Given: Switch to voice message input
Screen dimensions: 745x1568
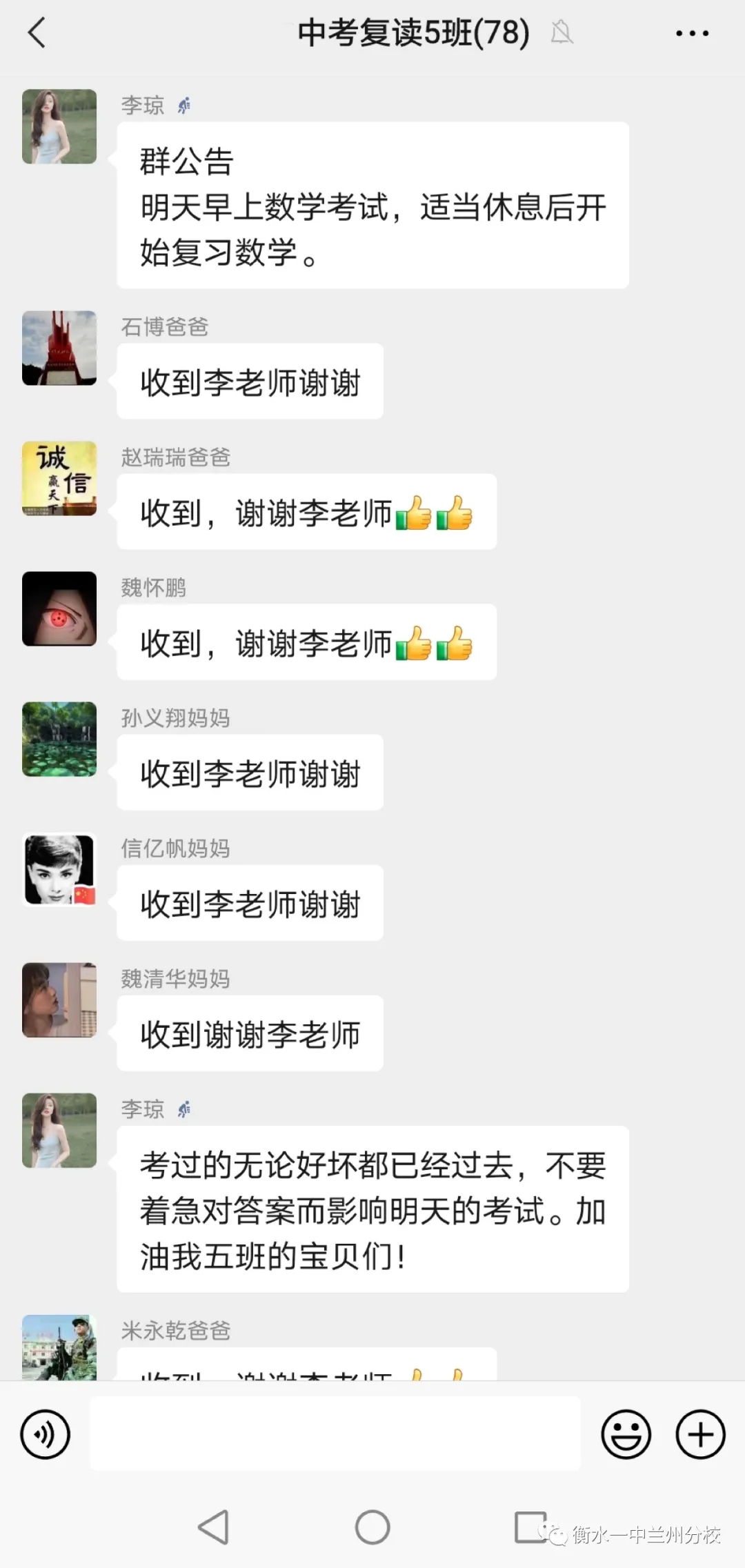Looking at the screenshot, I should (x=46, y=1434).
